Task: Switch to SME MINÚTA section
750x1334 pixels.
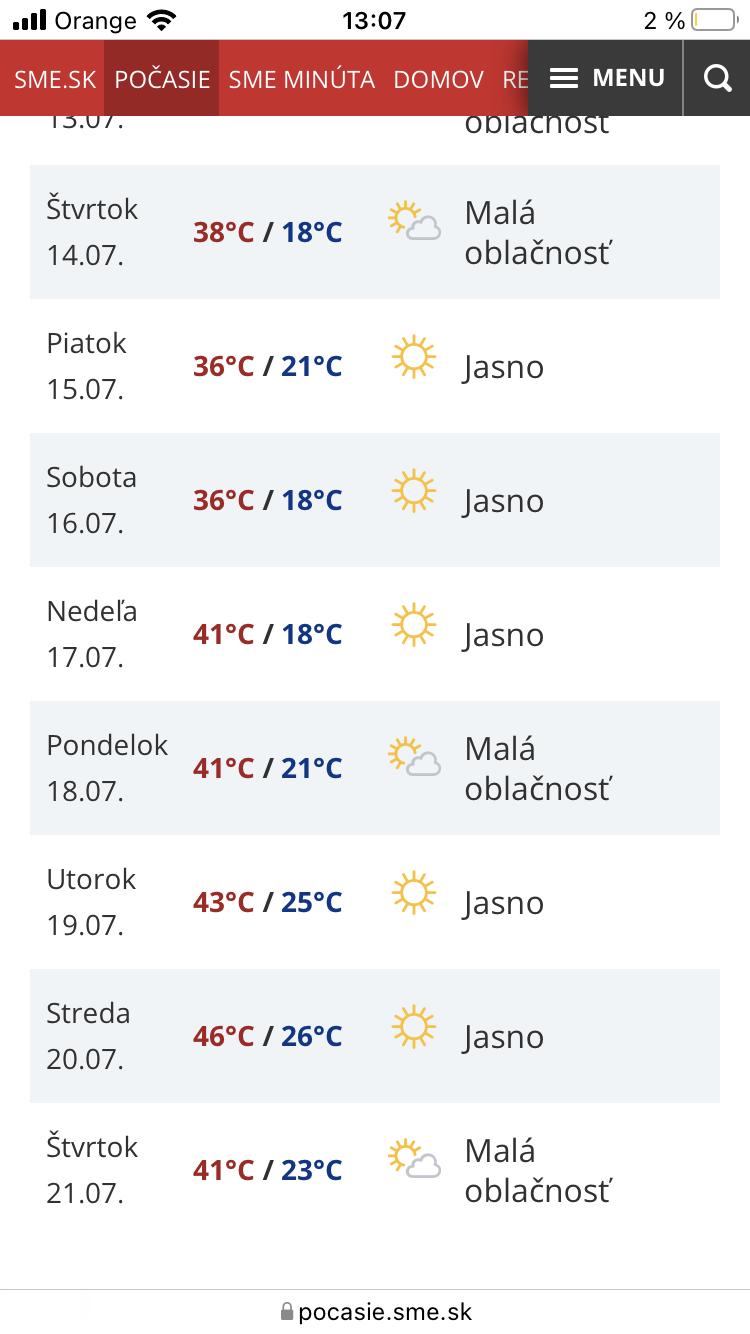Action: [301, 79]
